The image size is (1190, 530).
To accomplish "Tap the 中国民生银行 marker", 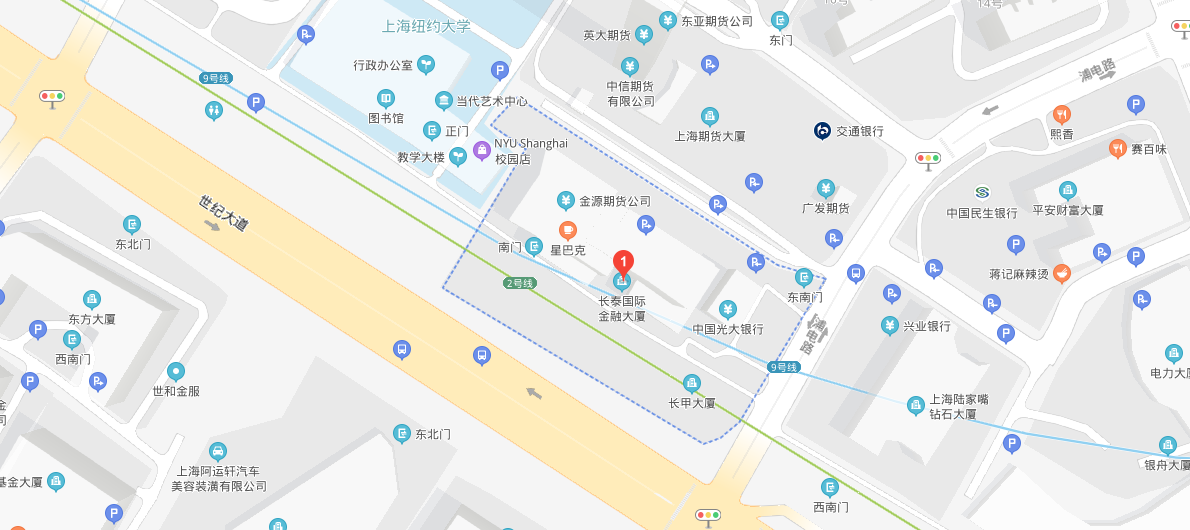I will [982, 192].
